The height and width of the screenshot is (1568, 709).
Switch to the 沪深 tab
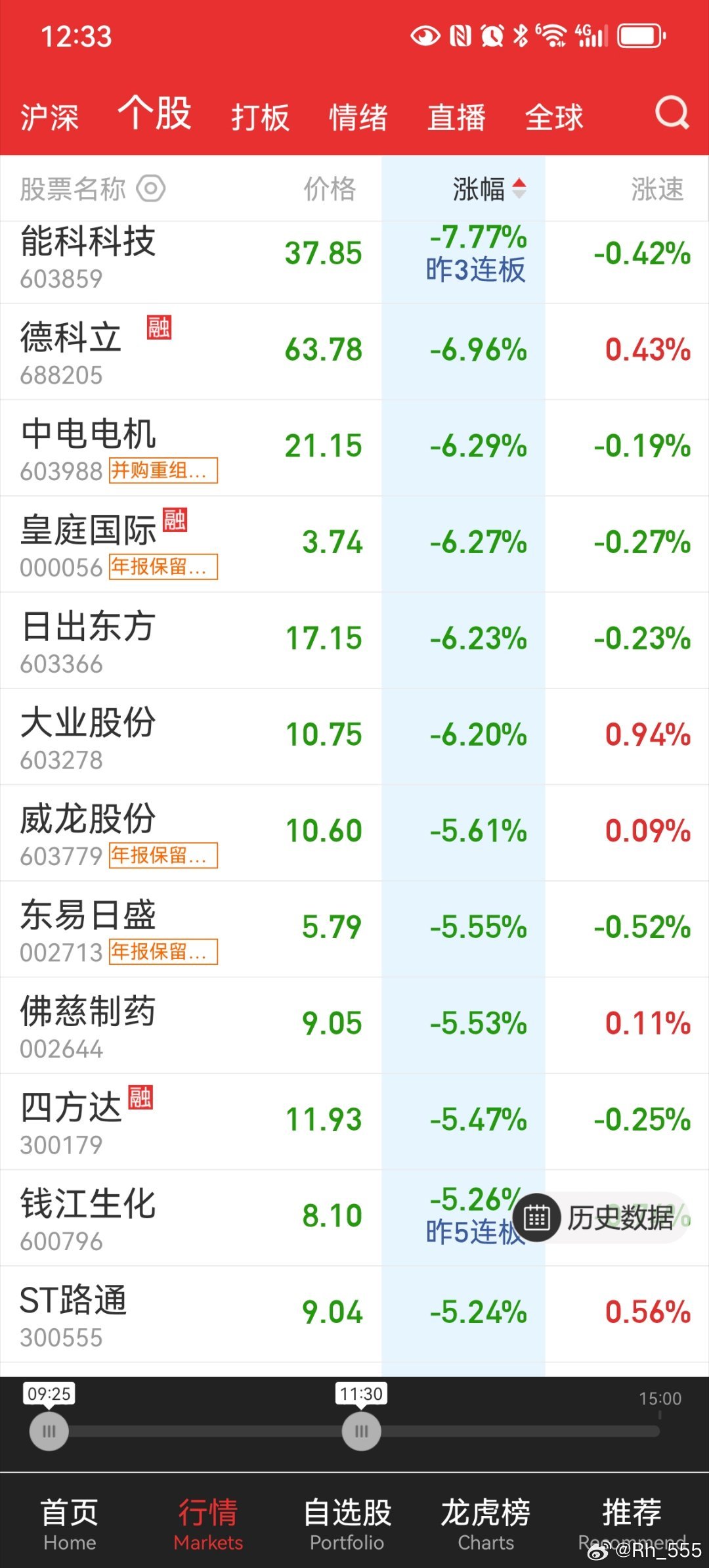51,116
